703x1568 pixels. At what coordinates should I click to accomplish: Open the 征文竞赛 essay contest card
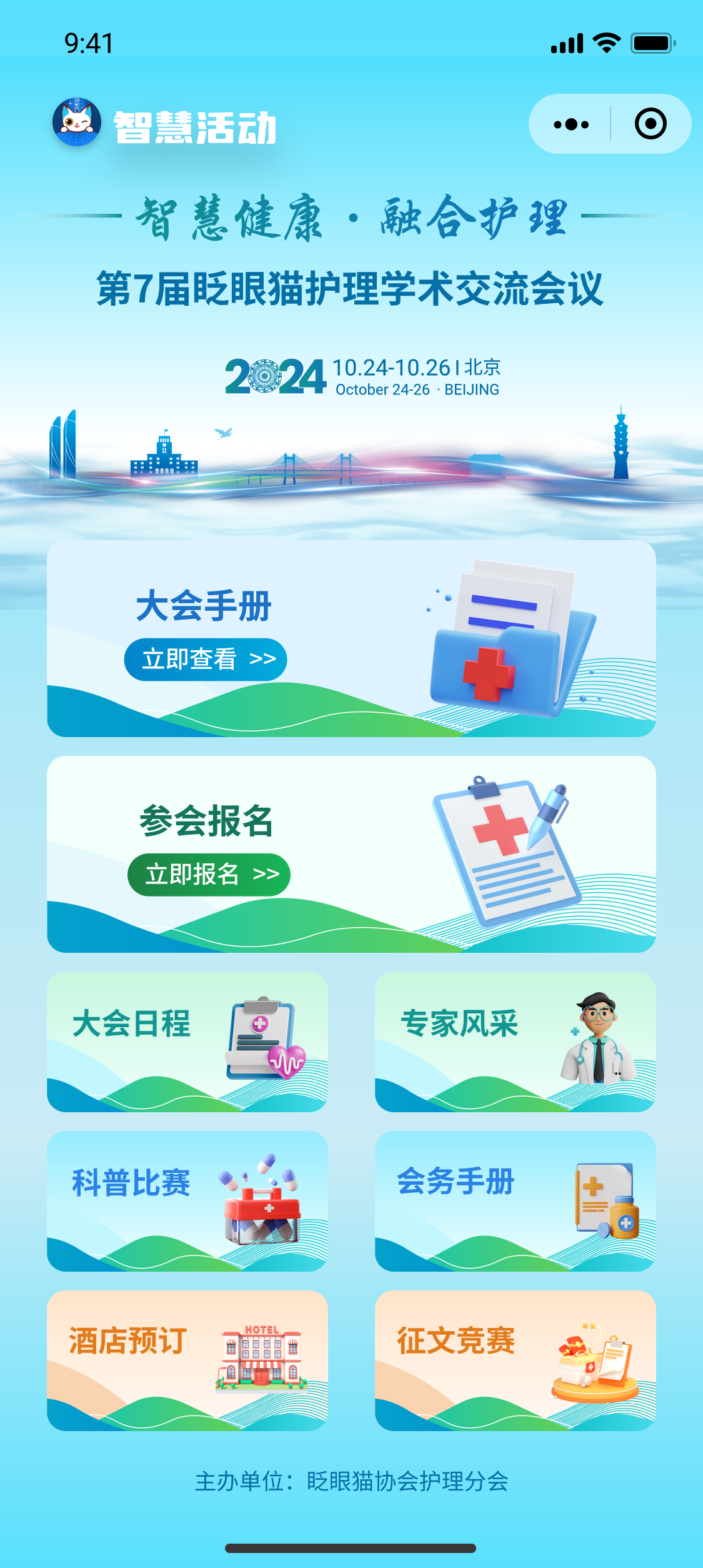[515, 1360]
